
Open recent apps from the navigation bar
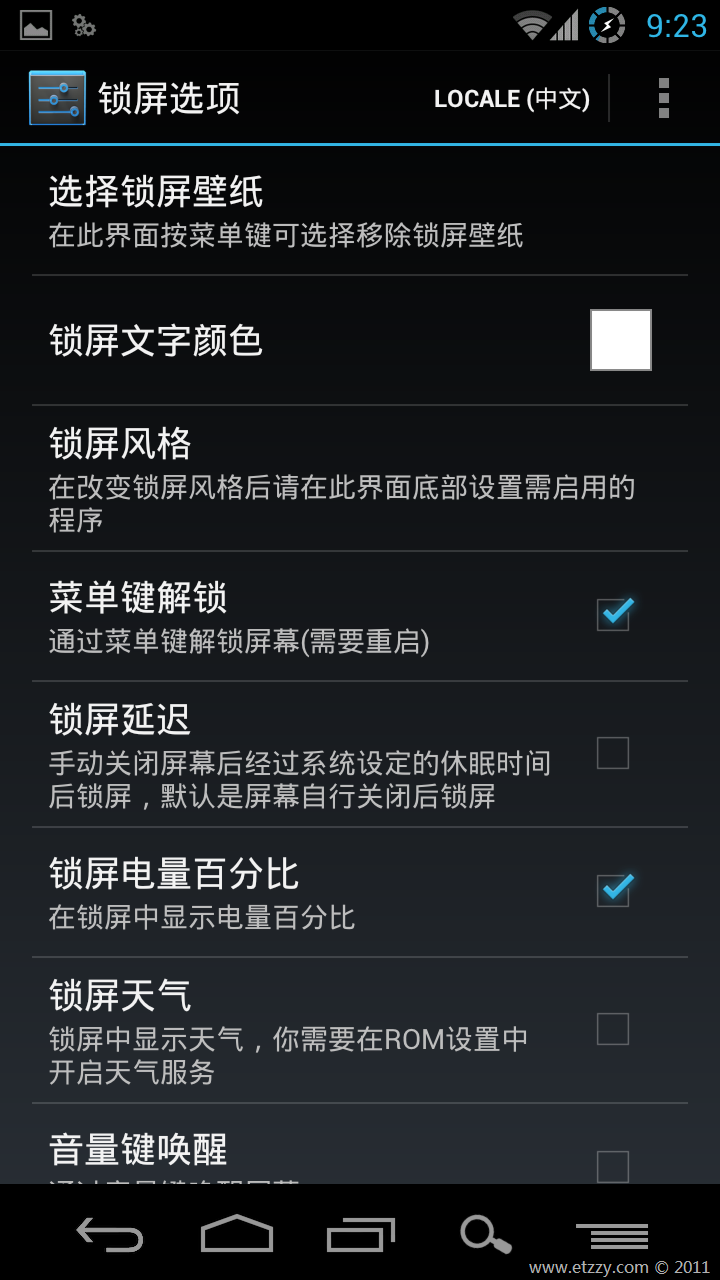tap(361, 1235)
